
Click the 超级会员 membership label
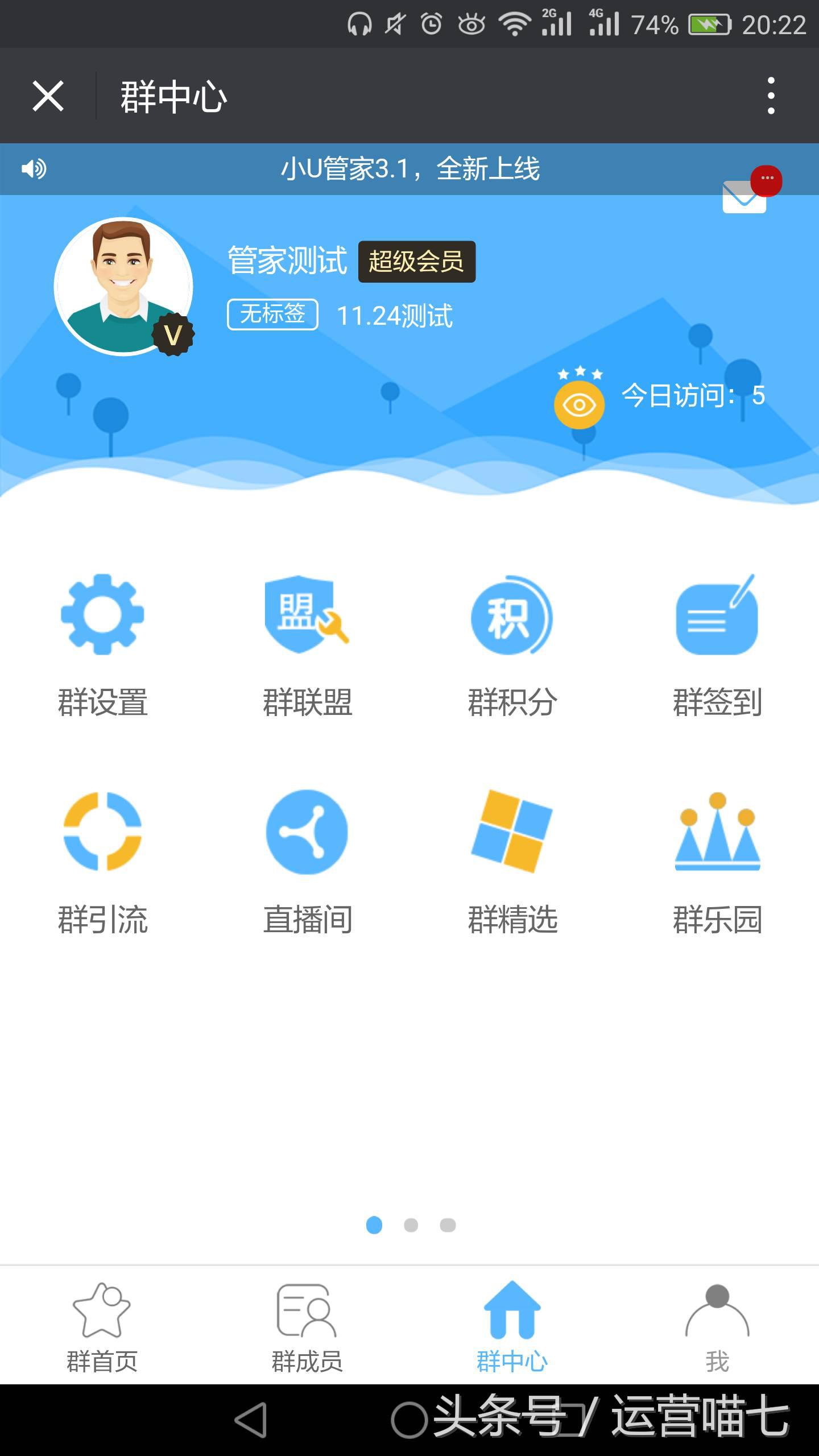(x=416, y=263)
